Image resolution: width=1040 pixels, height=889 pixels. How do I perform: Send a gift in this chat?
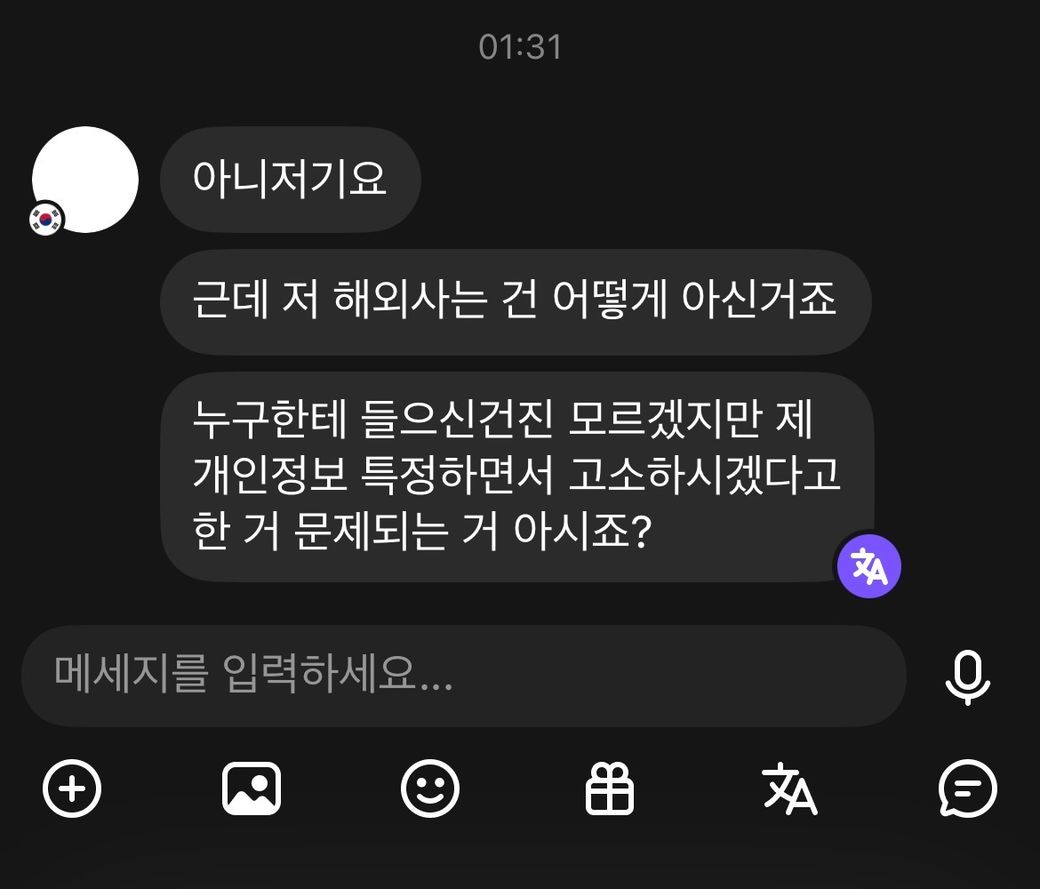tap(609, 789)
